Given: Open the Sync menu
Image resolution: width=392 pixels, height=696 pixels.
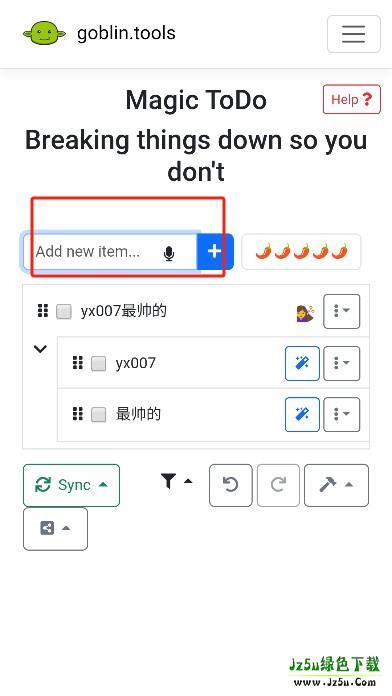Looking at the screenshot, I should click(x=71, y=485).
